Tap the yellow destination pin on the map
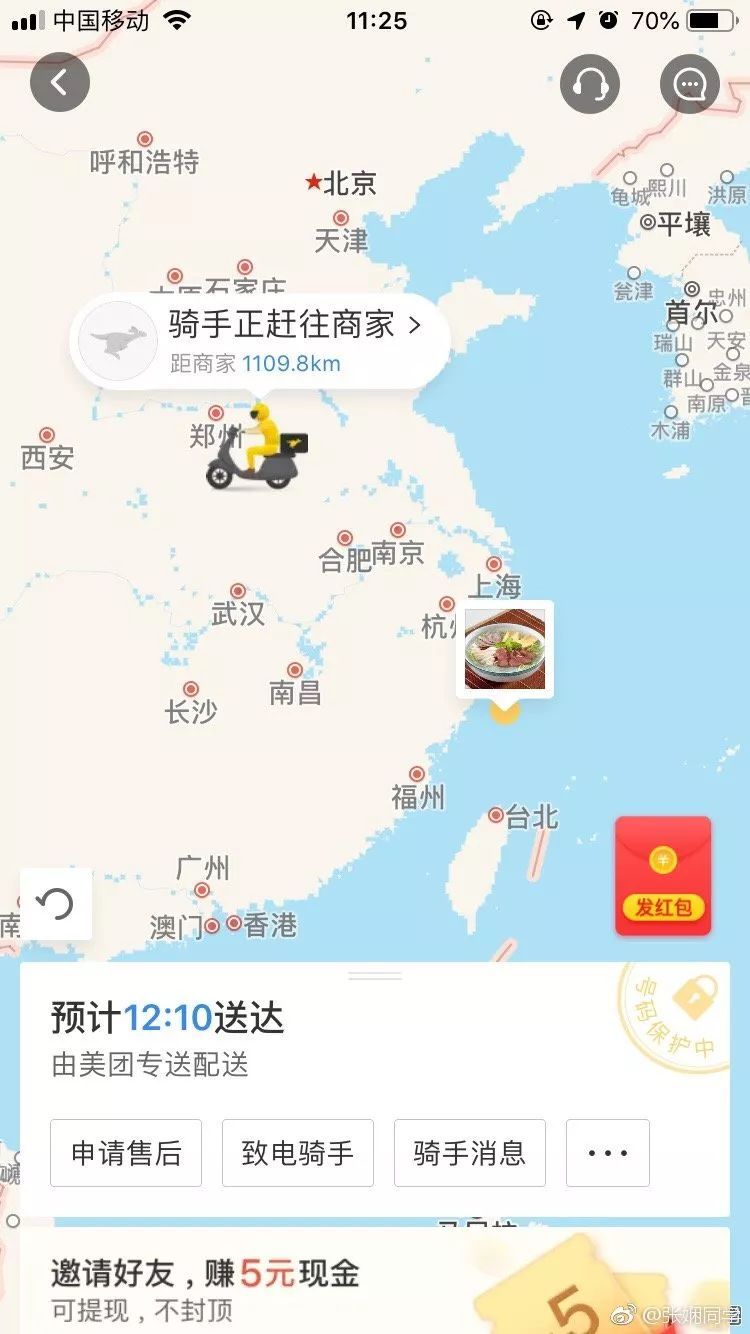 pyautogui.click(x=505, y=714)
